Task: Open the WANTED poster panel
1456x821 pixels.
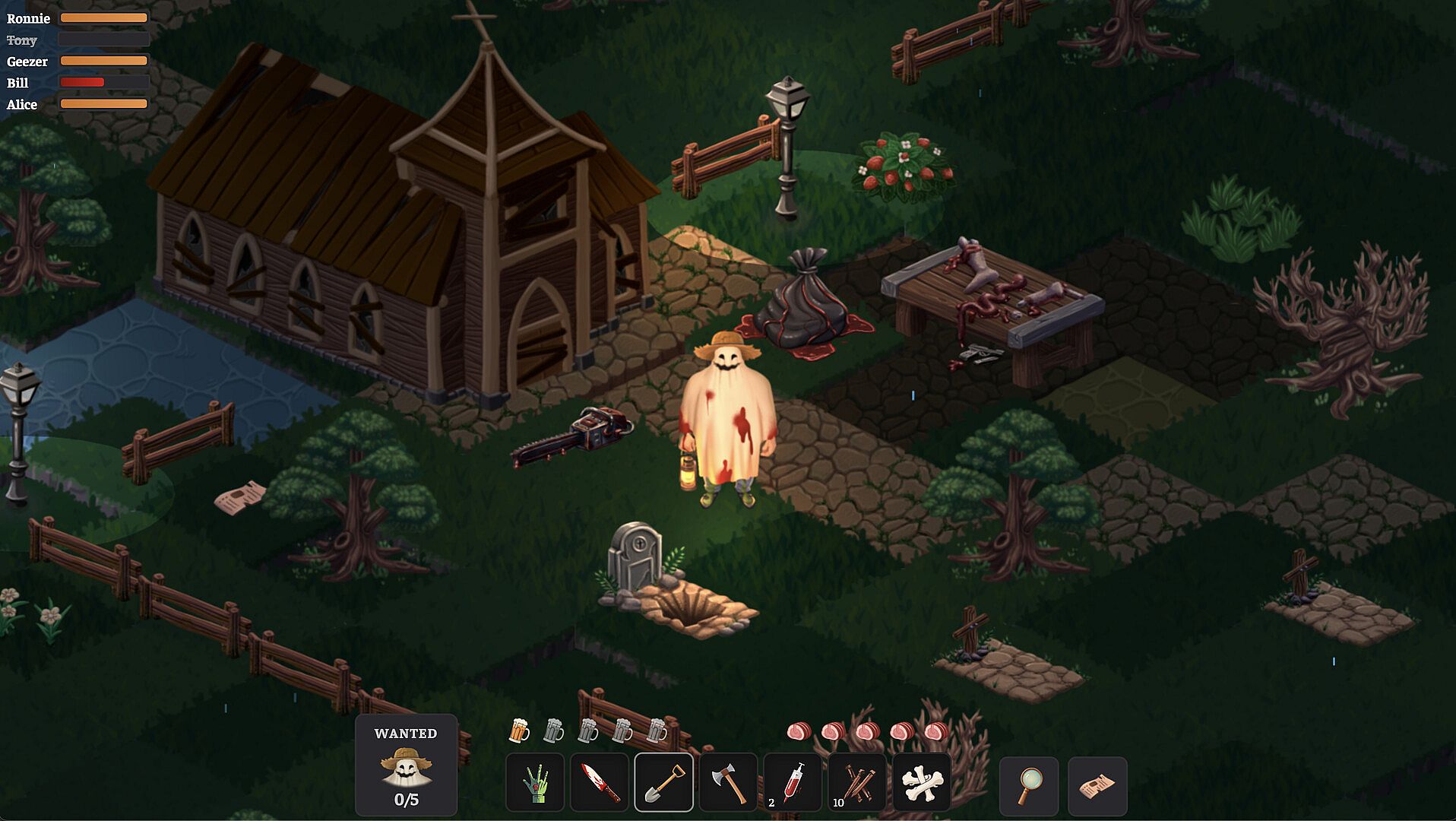Action: pos(406,765)
